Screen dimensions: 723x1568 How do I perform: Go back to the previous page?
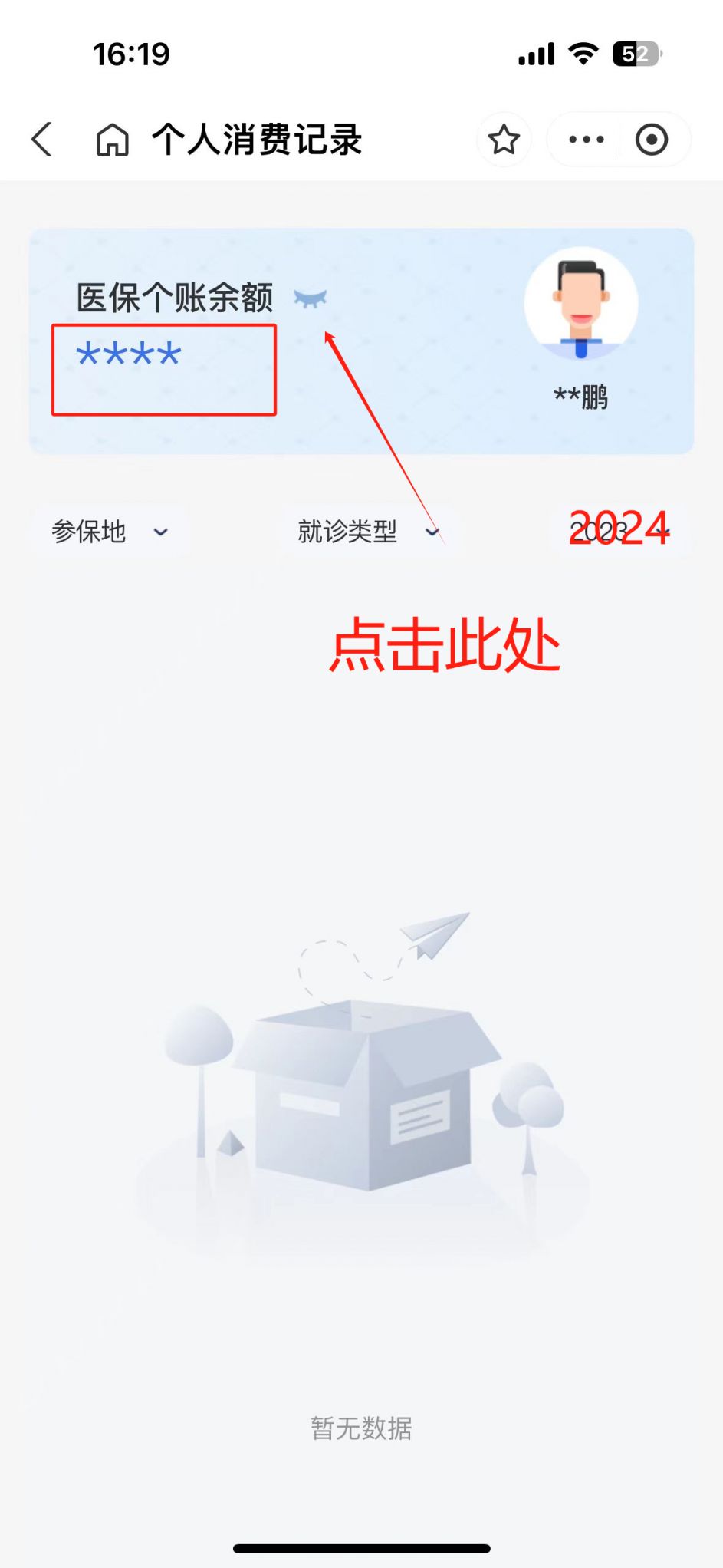[43, 140]
